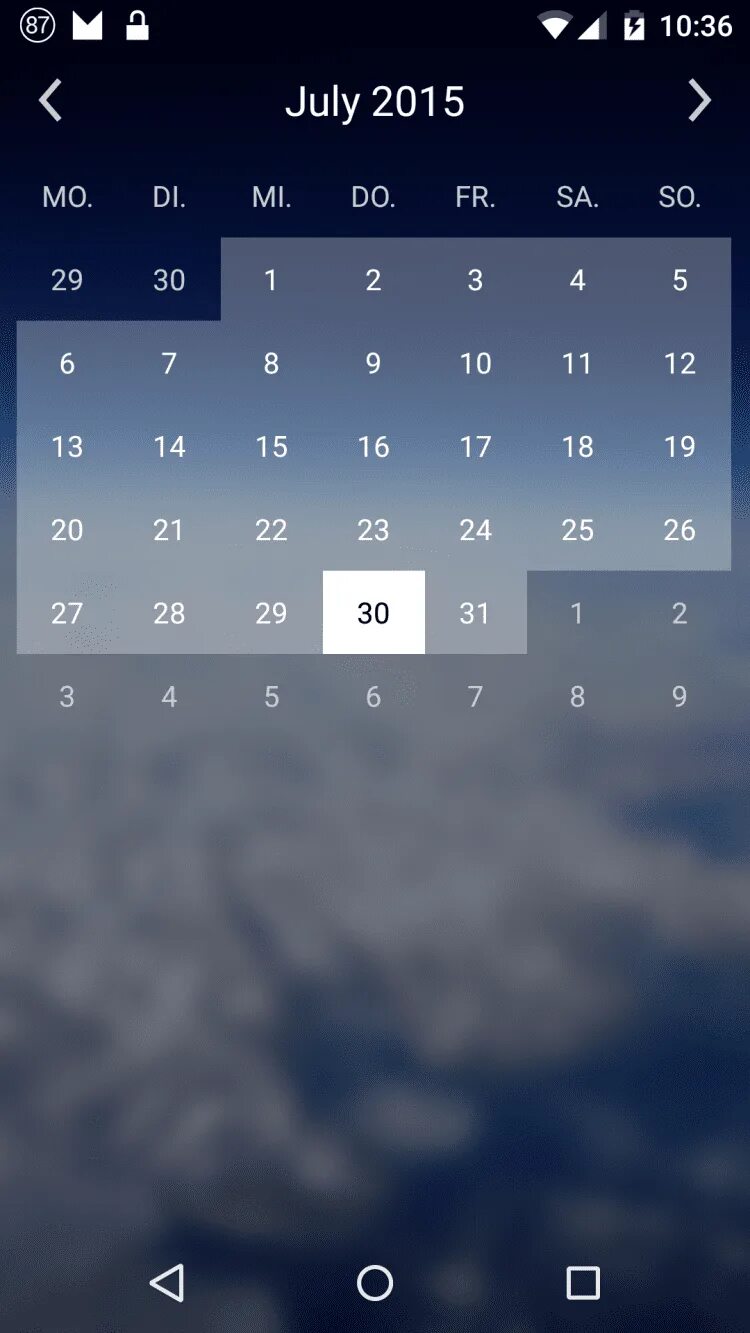The height and width of the screenshot is (1333, 750).
Task: Tap July 6
Action: click(67, 363)
